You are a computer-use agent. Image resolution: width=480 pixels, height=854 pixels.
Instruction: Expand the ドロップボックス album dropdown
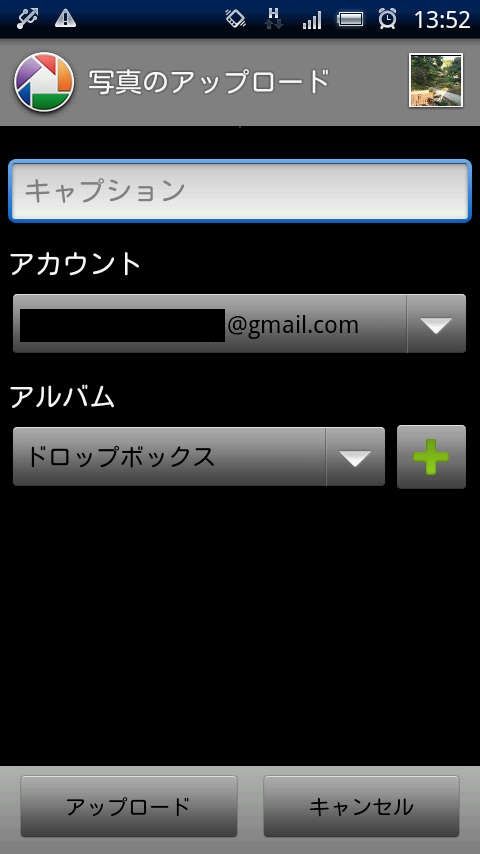199,456
